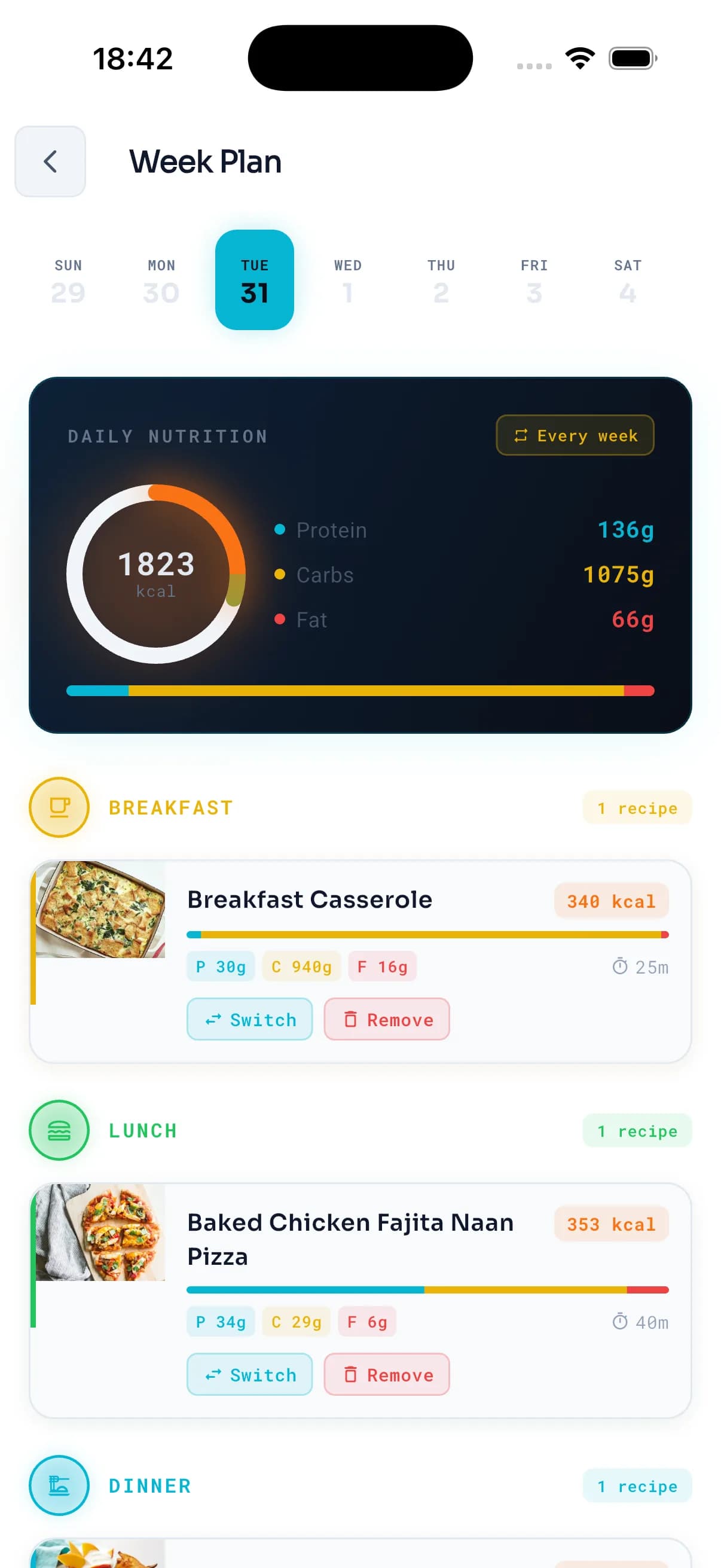Choose Friday 3 in the week strip
The height and width of the screenshot is (1568, 721).
534,280
